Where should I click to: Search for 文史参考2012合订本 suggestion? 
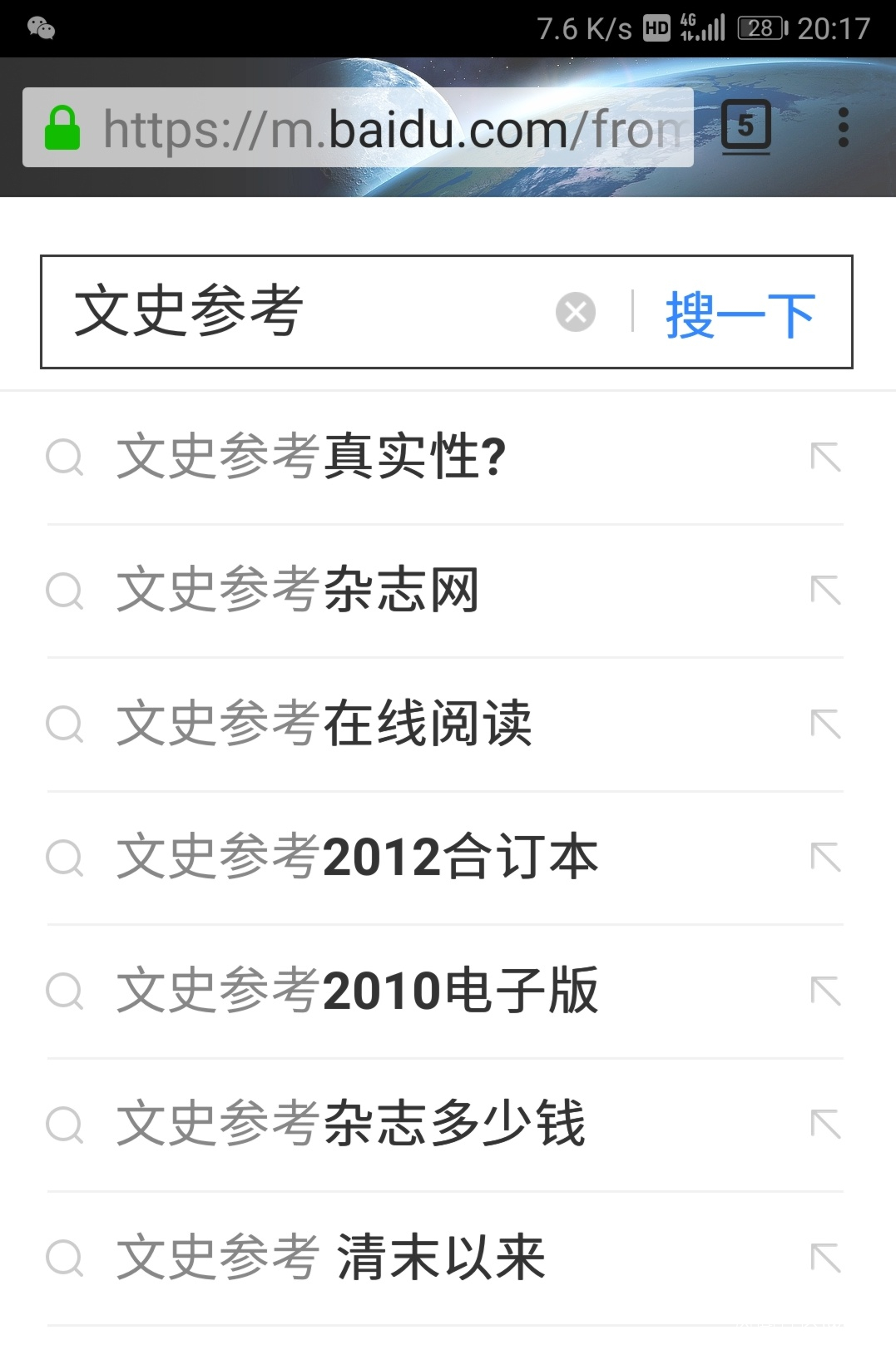coord(358,857)
